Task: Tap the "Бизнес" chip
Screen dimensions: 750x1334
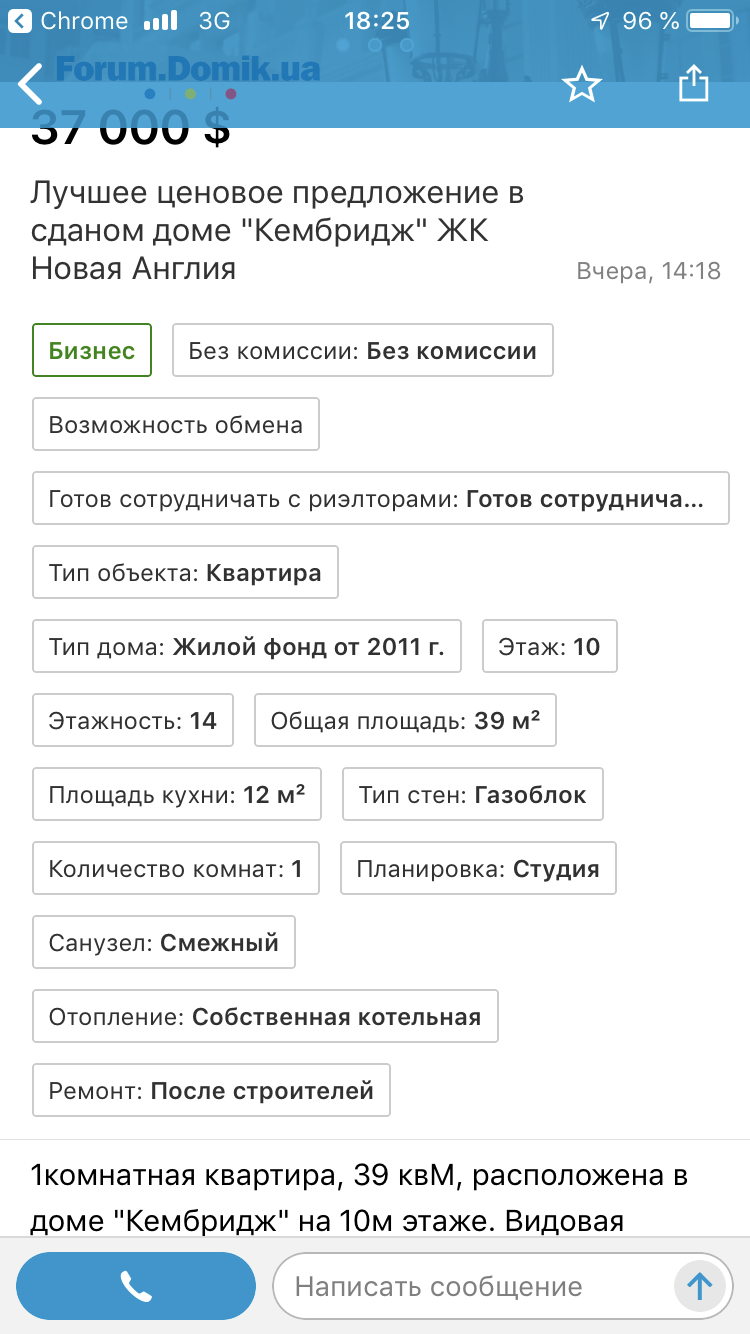Action: pos(92,350)
